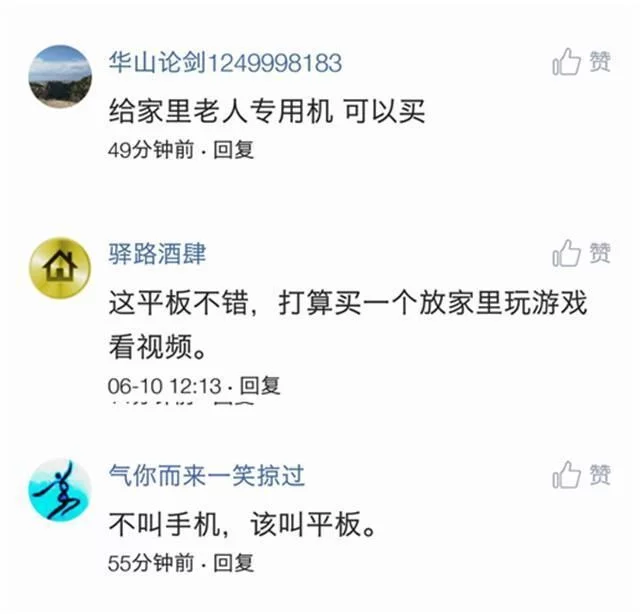Like the comment by 华山论剑1249998183
The height and width of the screenshot is (614, 640).
click(x=581, y=63)
